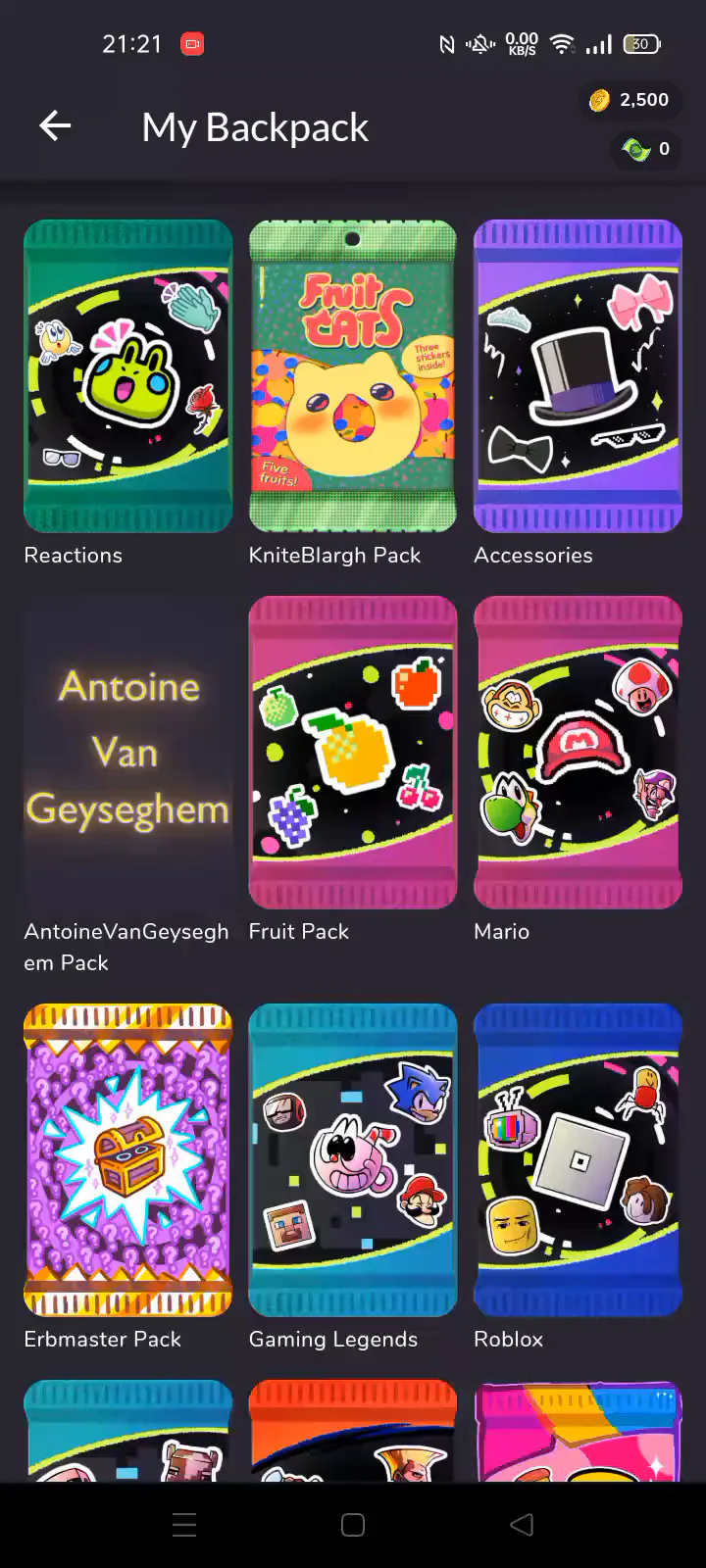Screen dimensions: 706x1568
Task: Go back from My Backpack
Action: [x=55, y=125]
